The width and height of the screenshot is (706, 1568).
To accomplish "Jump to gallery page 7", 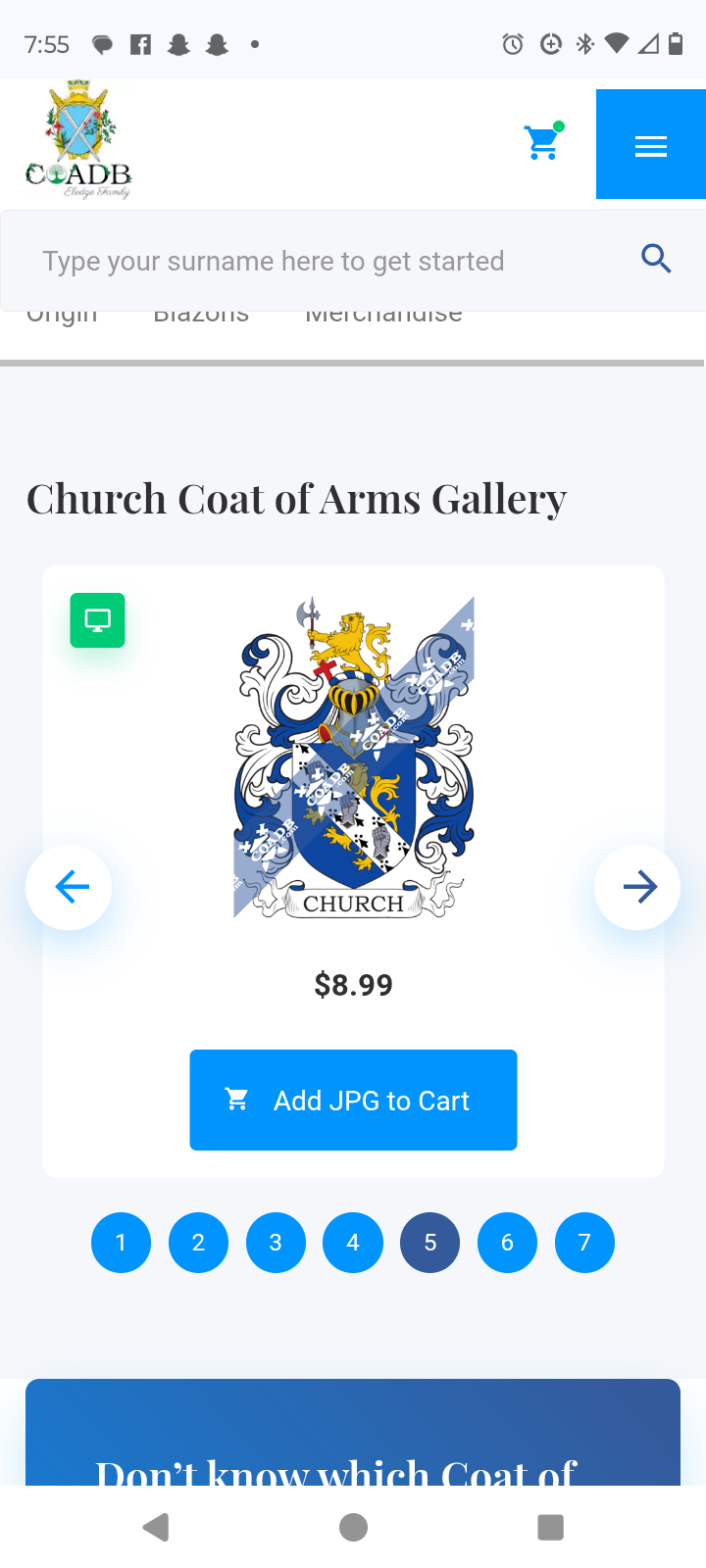I will pos(584,1243).
